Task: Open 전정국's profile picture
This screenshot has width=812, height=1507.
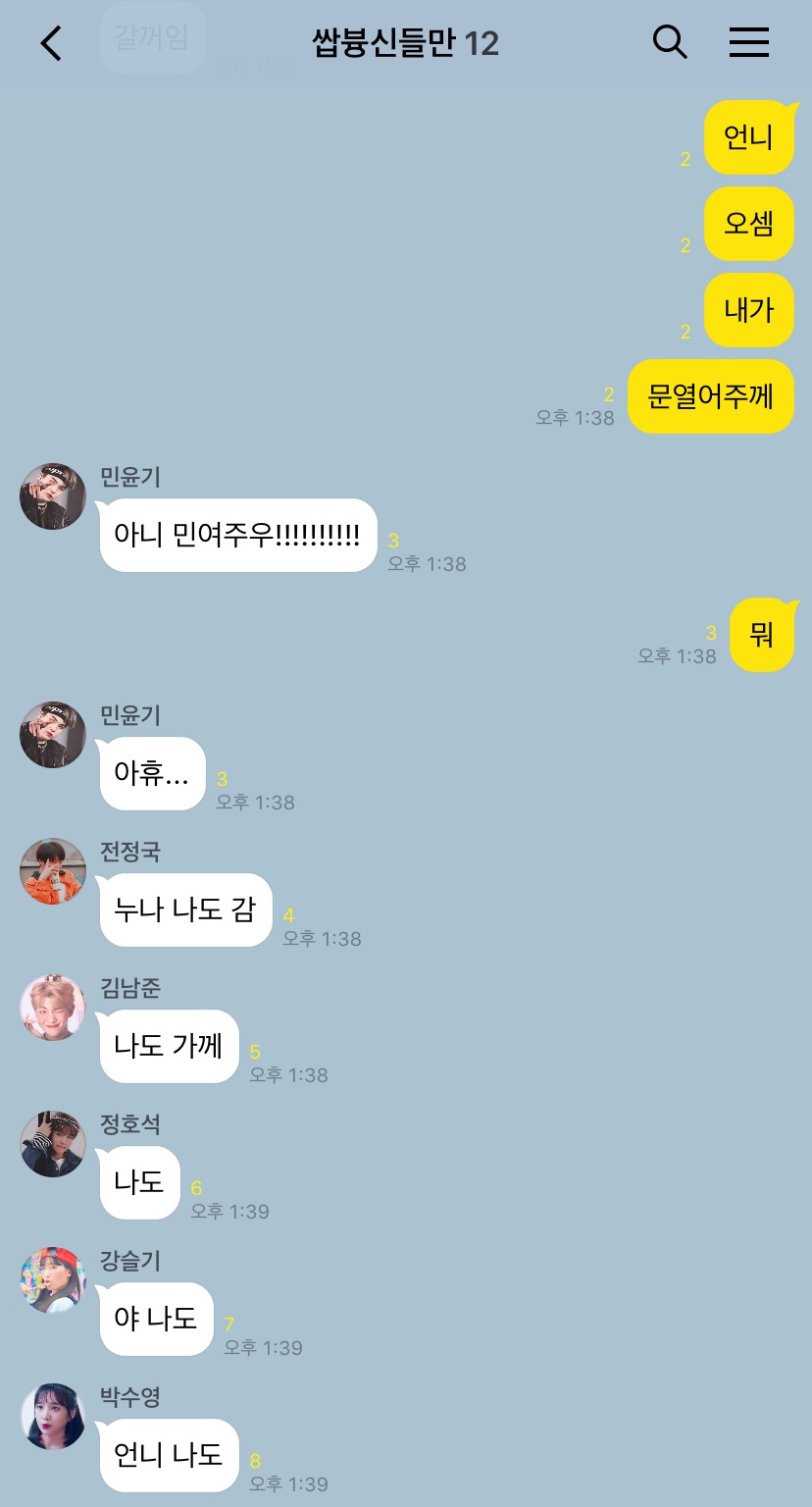Action: [x=53, y=871]
